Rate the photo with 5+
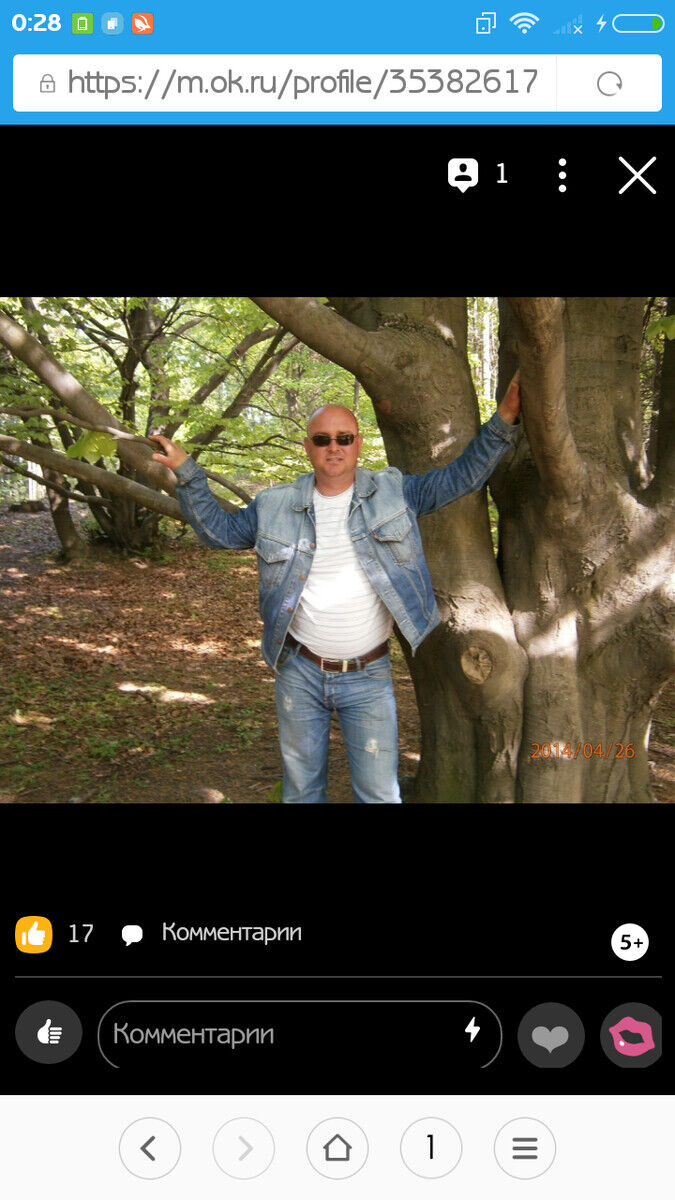Viewport: 675px width, 1200px height. [630, 942]
